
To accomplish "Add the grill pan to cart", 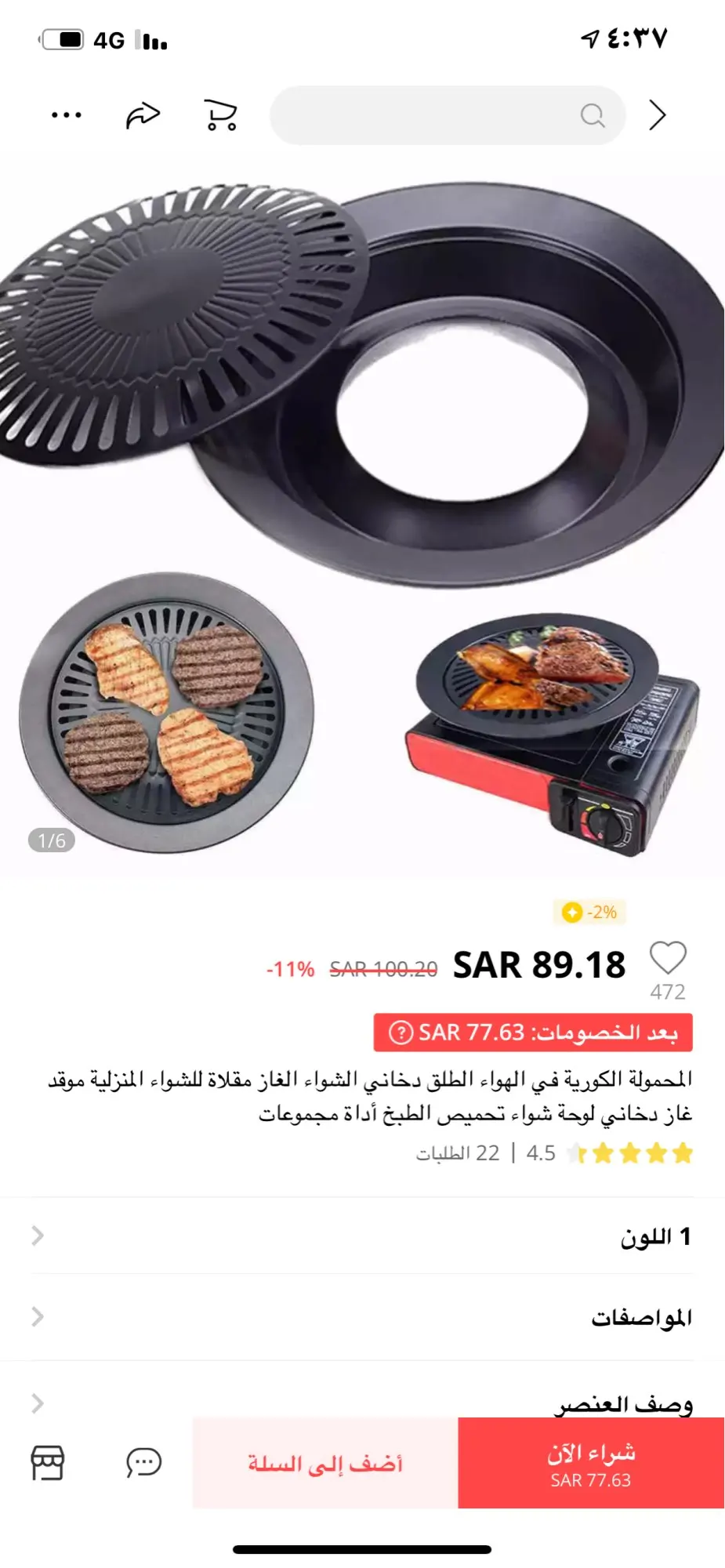I will click(325, 1463).
